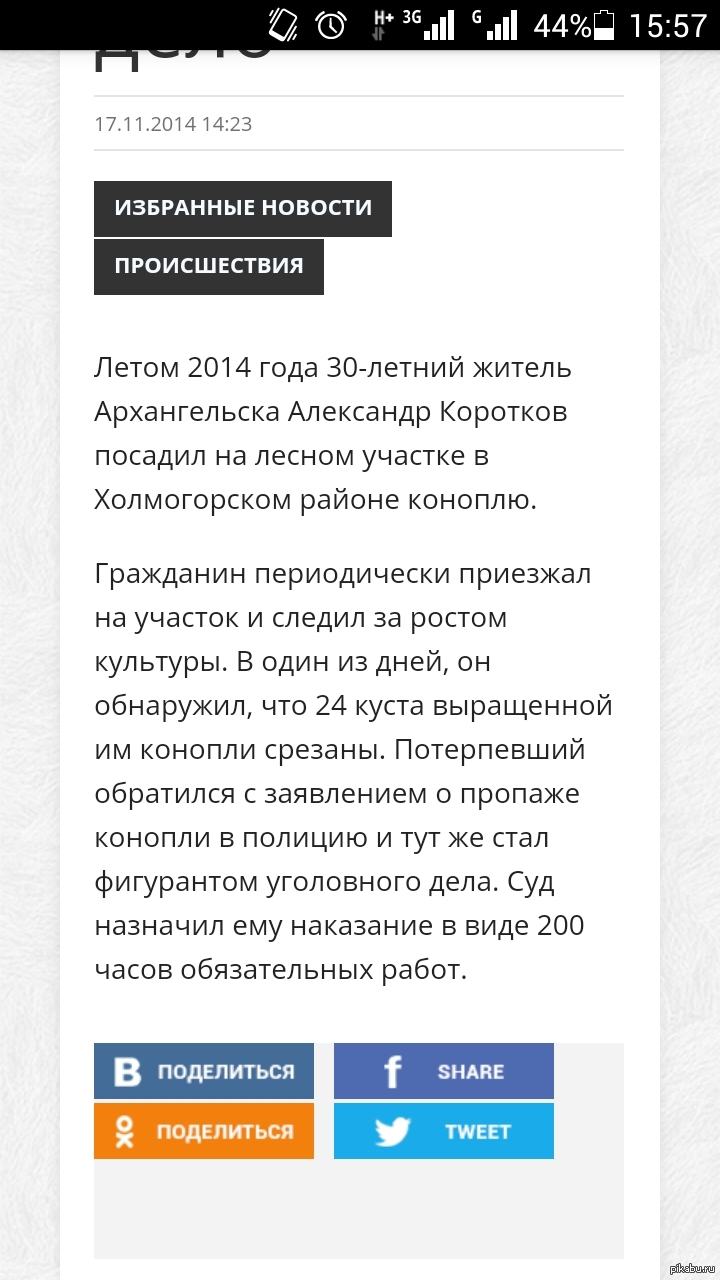
Task: Tap the Facebook Share button
Action: [x=443, y=1071]
